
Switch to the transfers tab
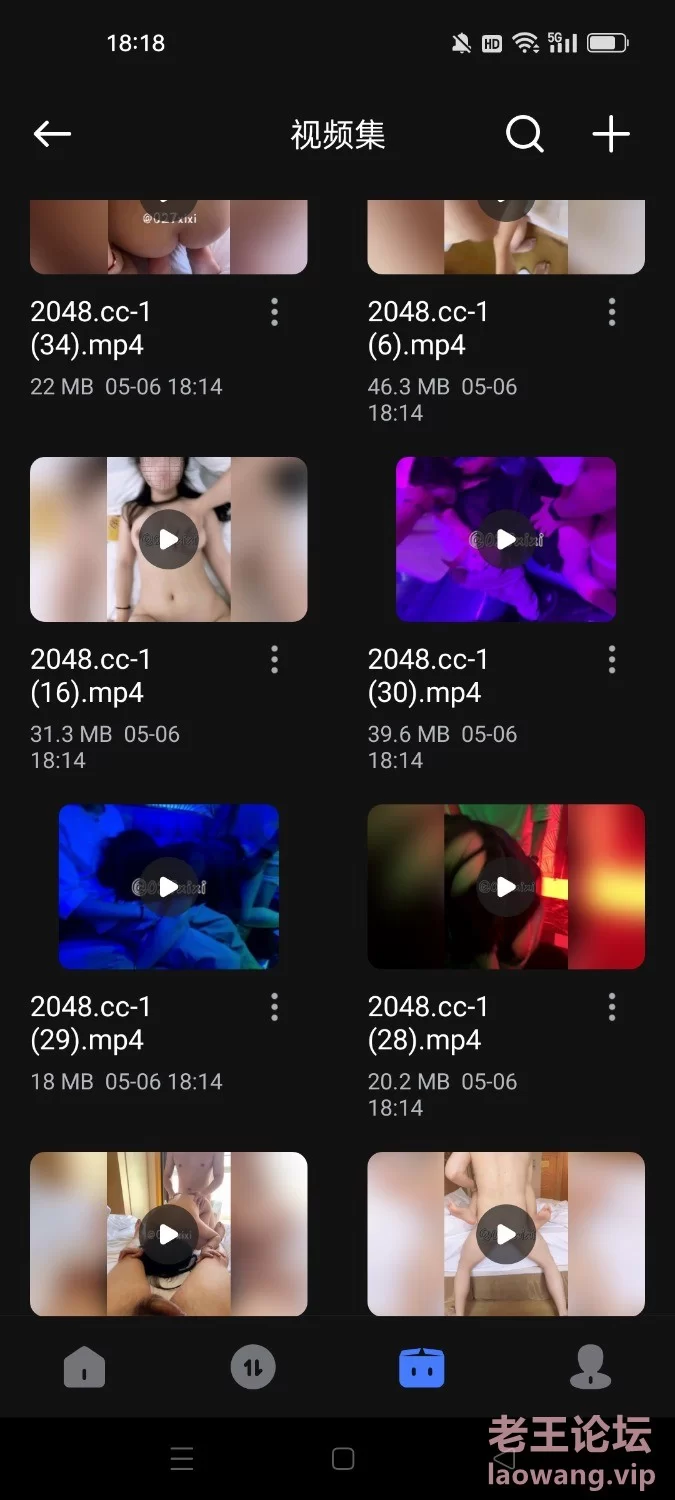pyautogui.click(x=253, y=1367)
